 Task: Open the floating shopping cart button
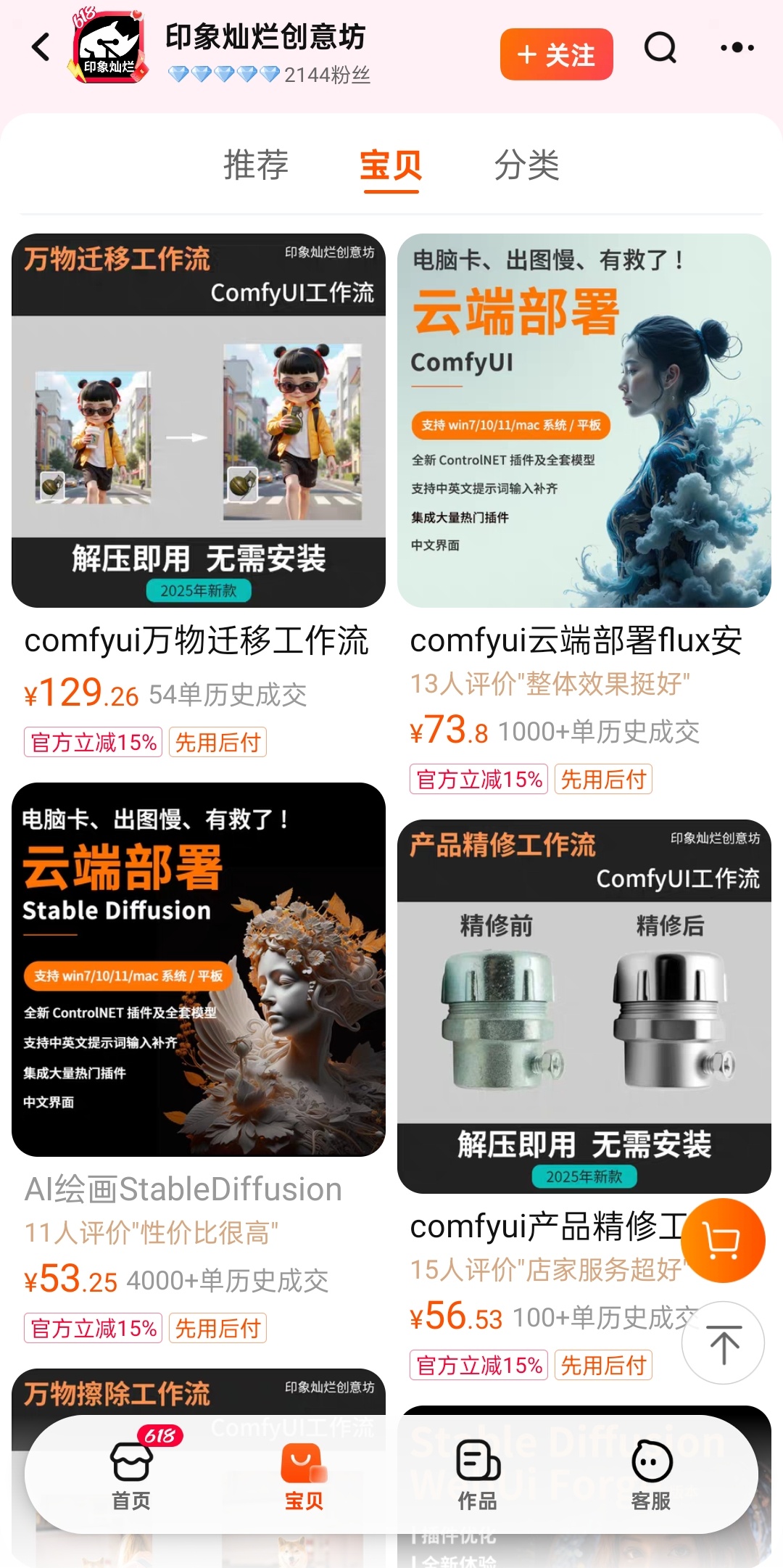click(x=723, y=1241)
